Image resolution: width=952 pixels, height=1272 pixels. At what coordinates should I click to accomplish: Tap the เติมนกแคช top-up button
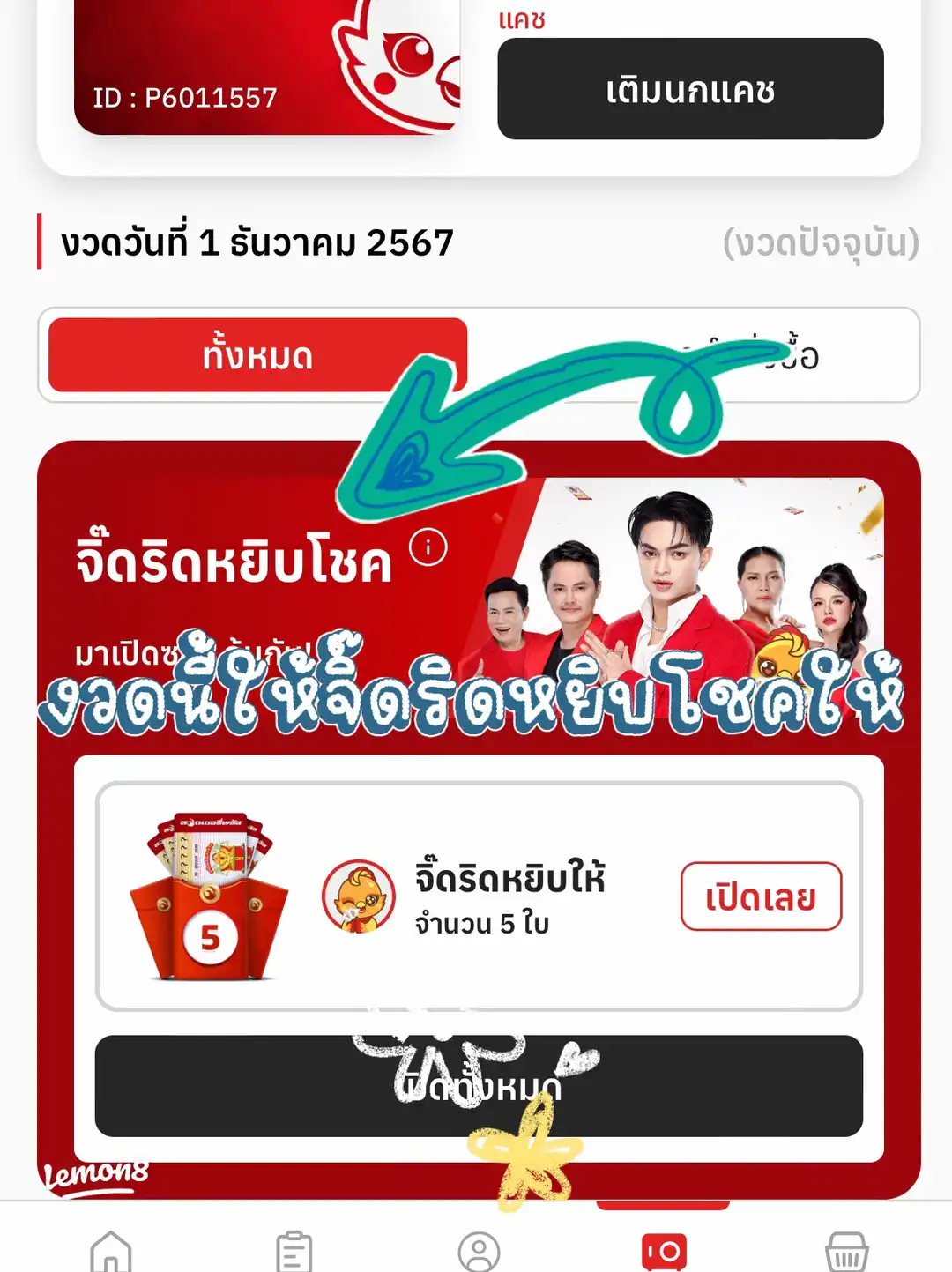[x=690, y=89]
